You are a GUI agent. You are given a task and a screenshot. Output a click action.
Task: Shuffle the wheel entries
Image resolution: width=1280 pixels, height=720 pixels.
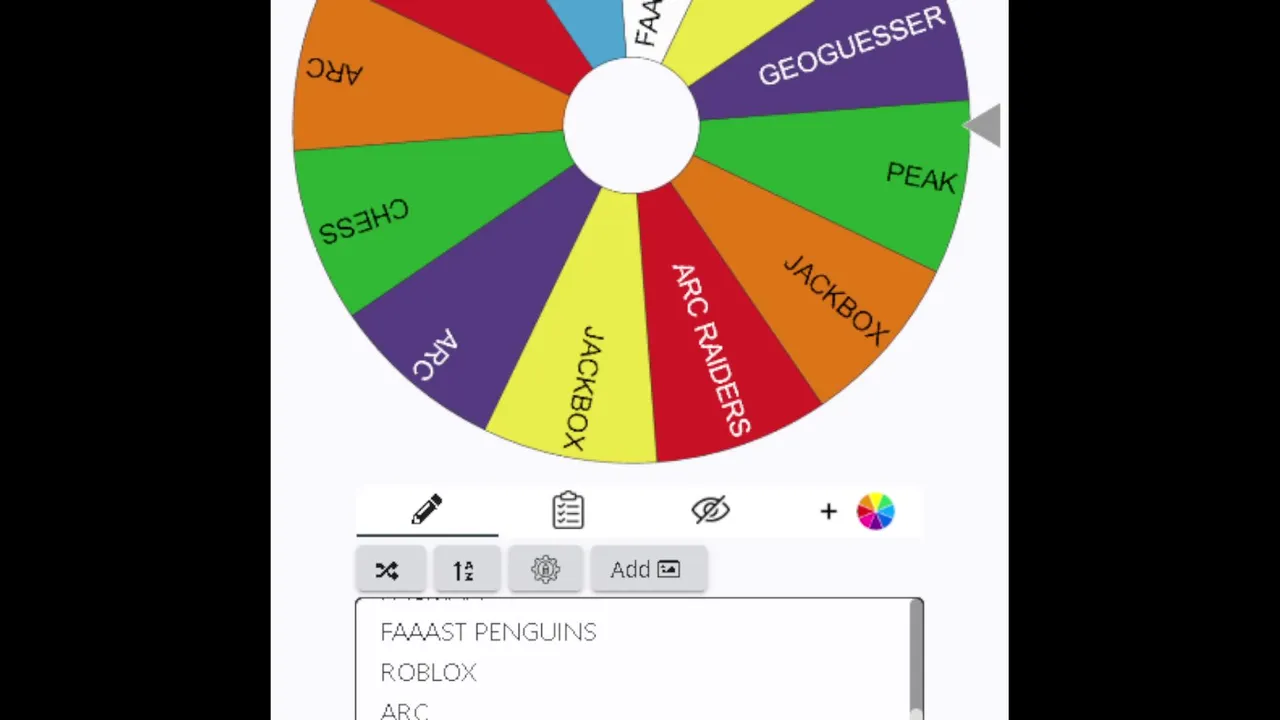(387, 570)
